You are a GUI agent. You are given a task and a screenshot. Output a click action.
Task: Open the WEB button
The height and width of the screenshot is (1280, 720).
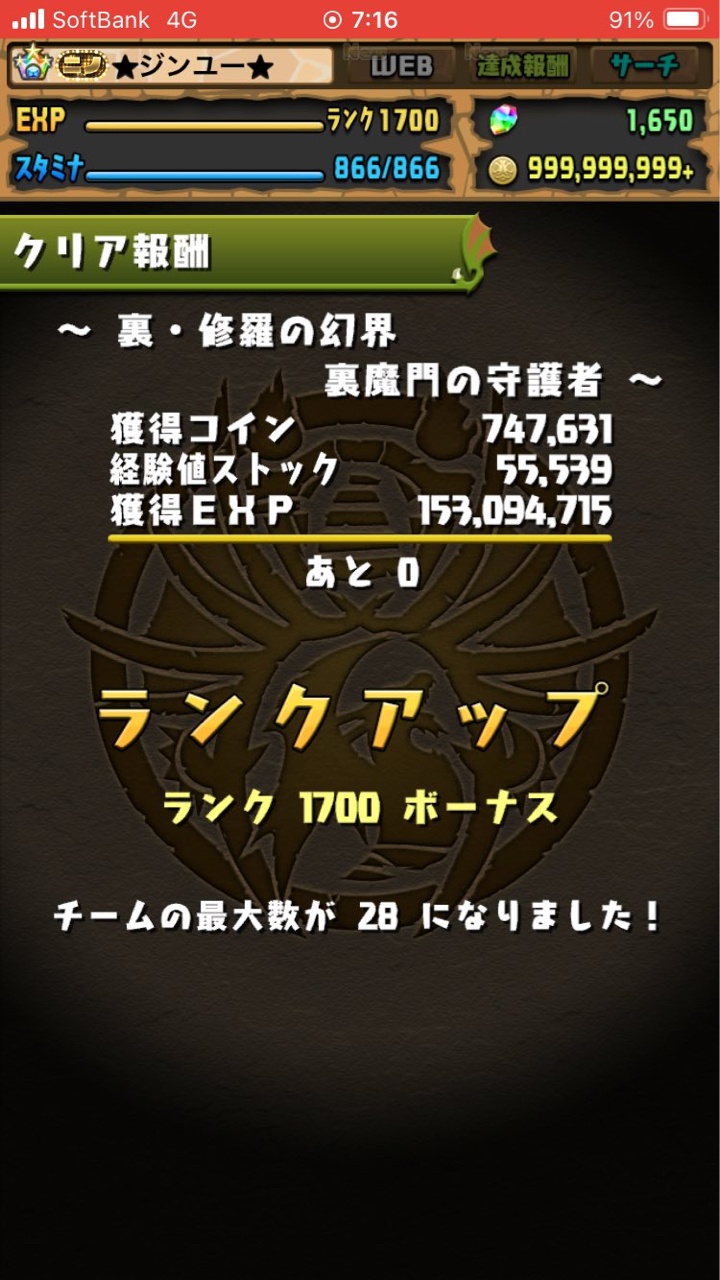402,66
